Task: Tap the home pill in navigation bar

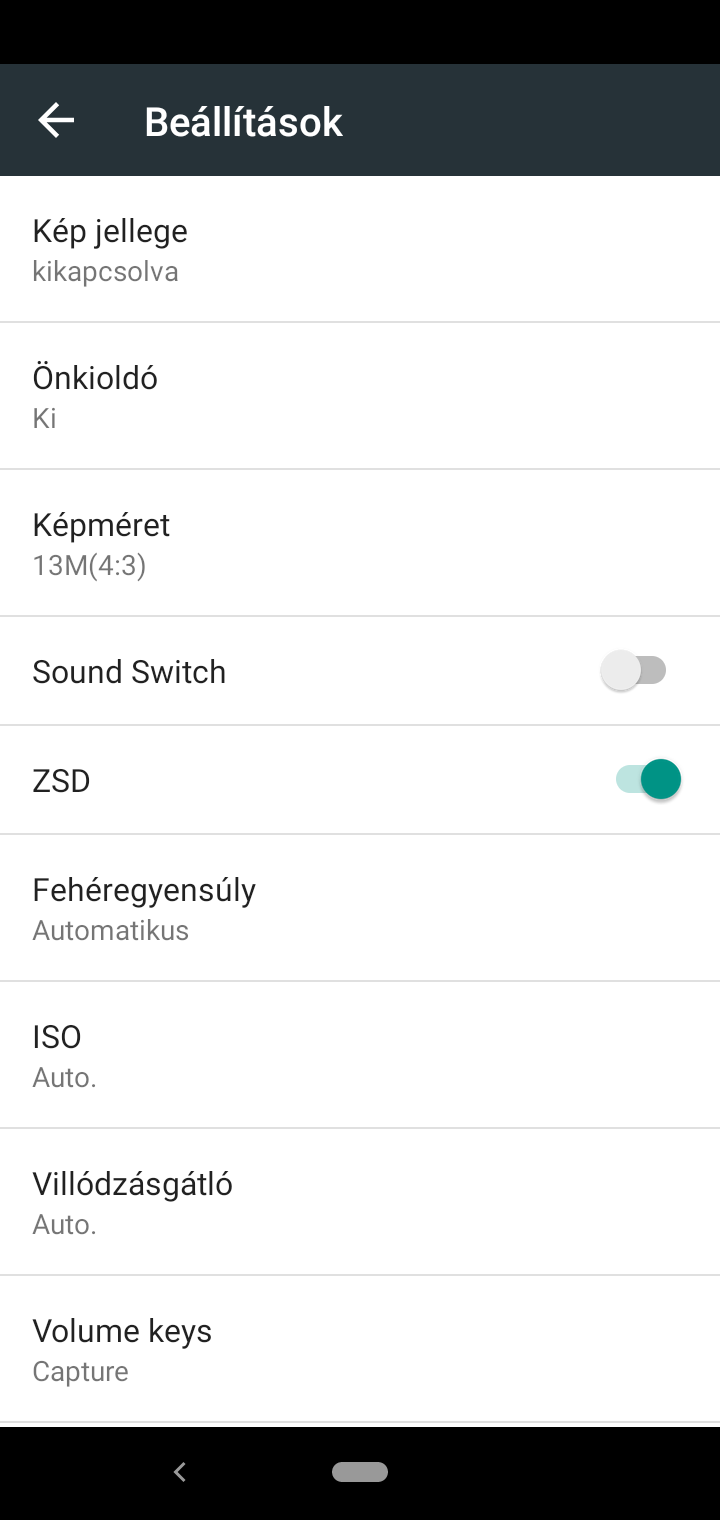Action: [x=360, y=1472]
